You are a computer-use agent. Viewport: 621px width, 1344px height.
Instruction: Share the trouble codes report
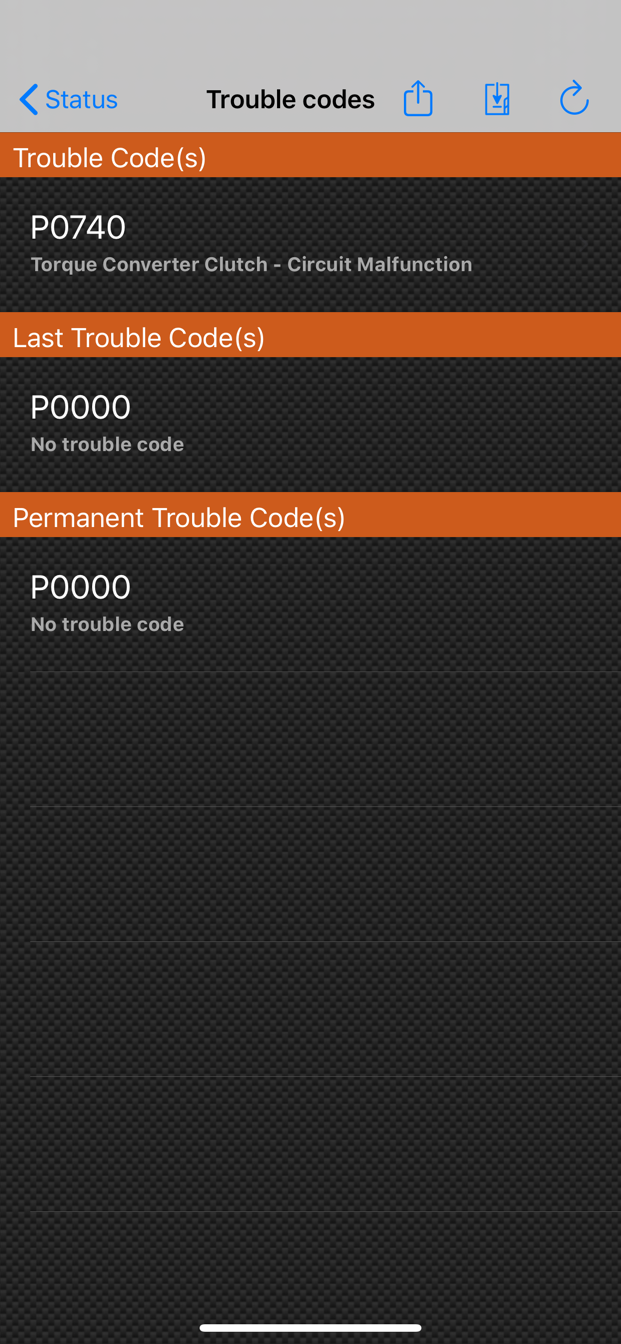tap(418, 98)
